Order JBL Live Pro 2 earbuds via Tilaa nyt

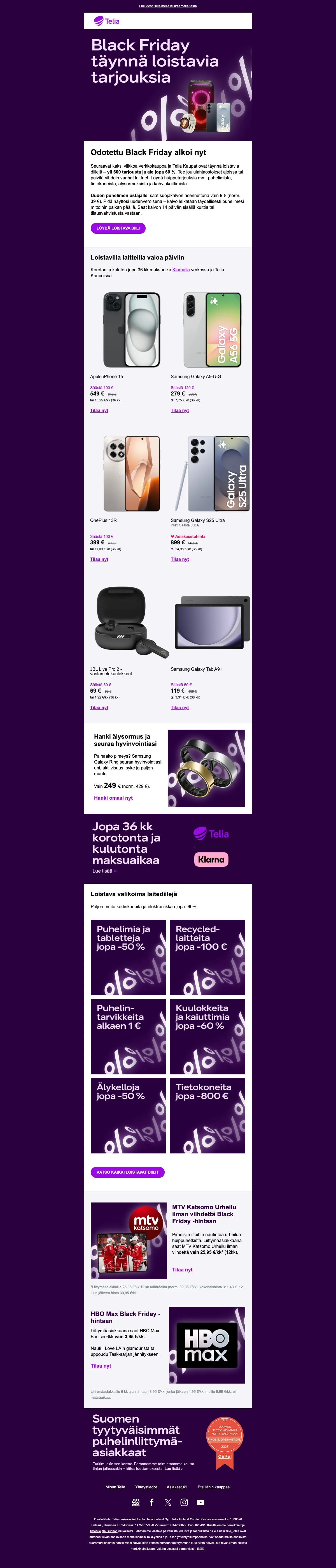[x=99, y=708]
